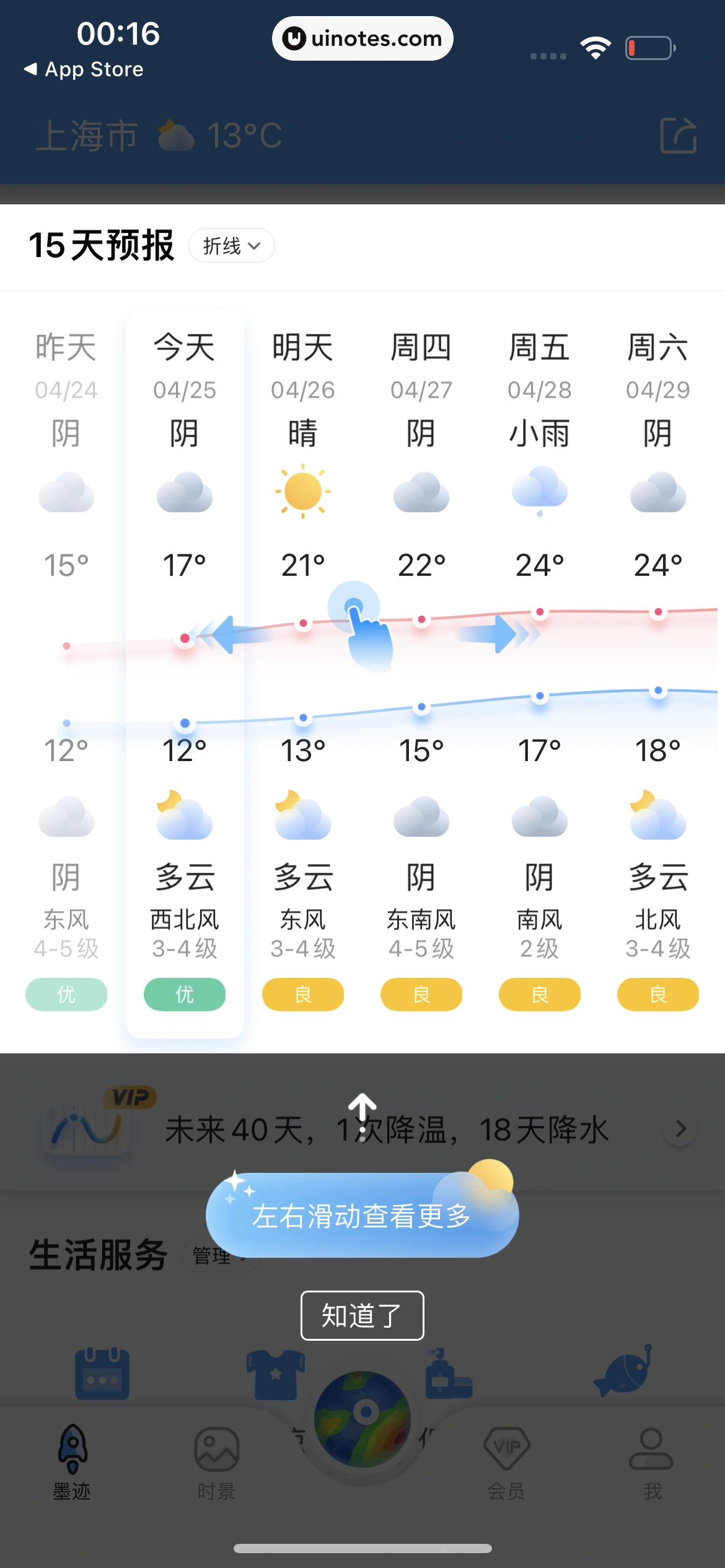Viewport: 725px width, 1568px height.
Task: Open the 我 profile tab
Action: point(651,1463)
